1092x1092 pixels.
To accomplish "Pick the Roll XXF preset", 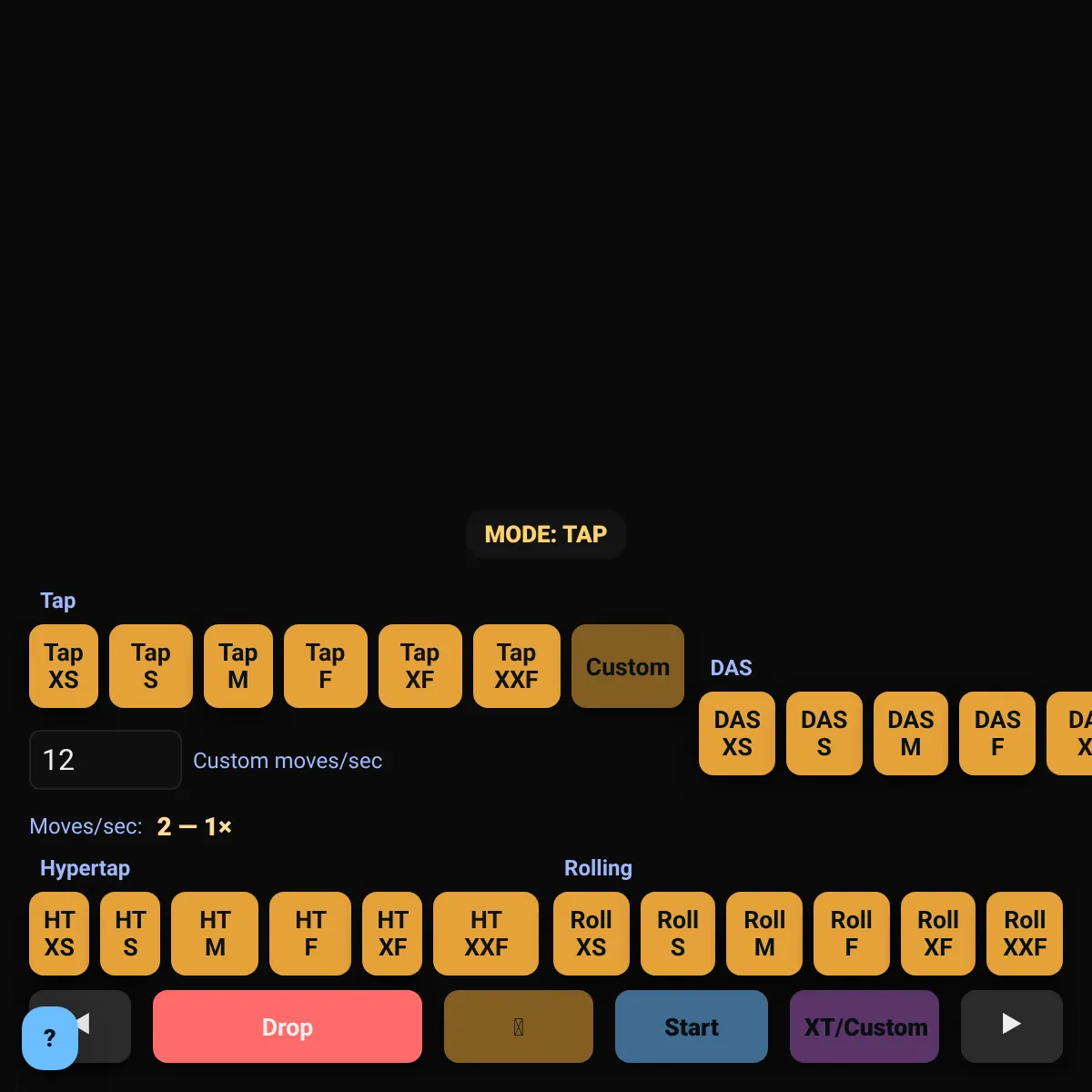I will tap(1024, 934).
